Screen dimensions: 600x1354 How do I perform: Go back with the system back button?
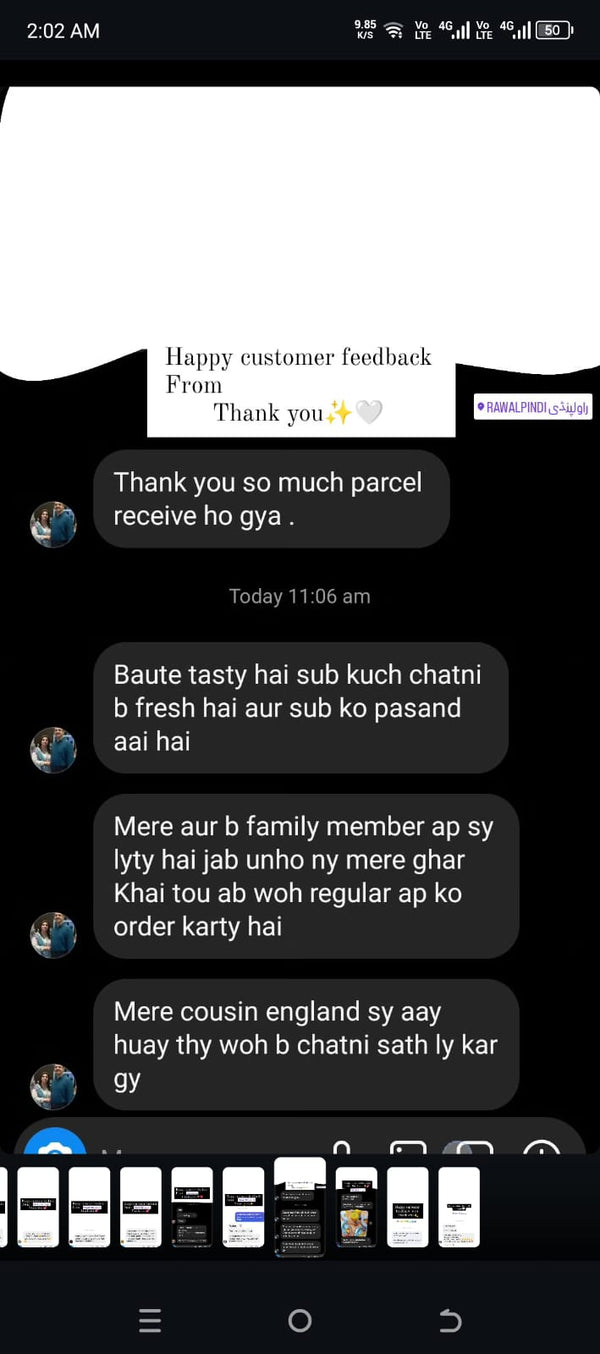pos(450,1321)
